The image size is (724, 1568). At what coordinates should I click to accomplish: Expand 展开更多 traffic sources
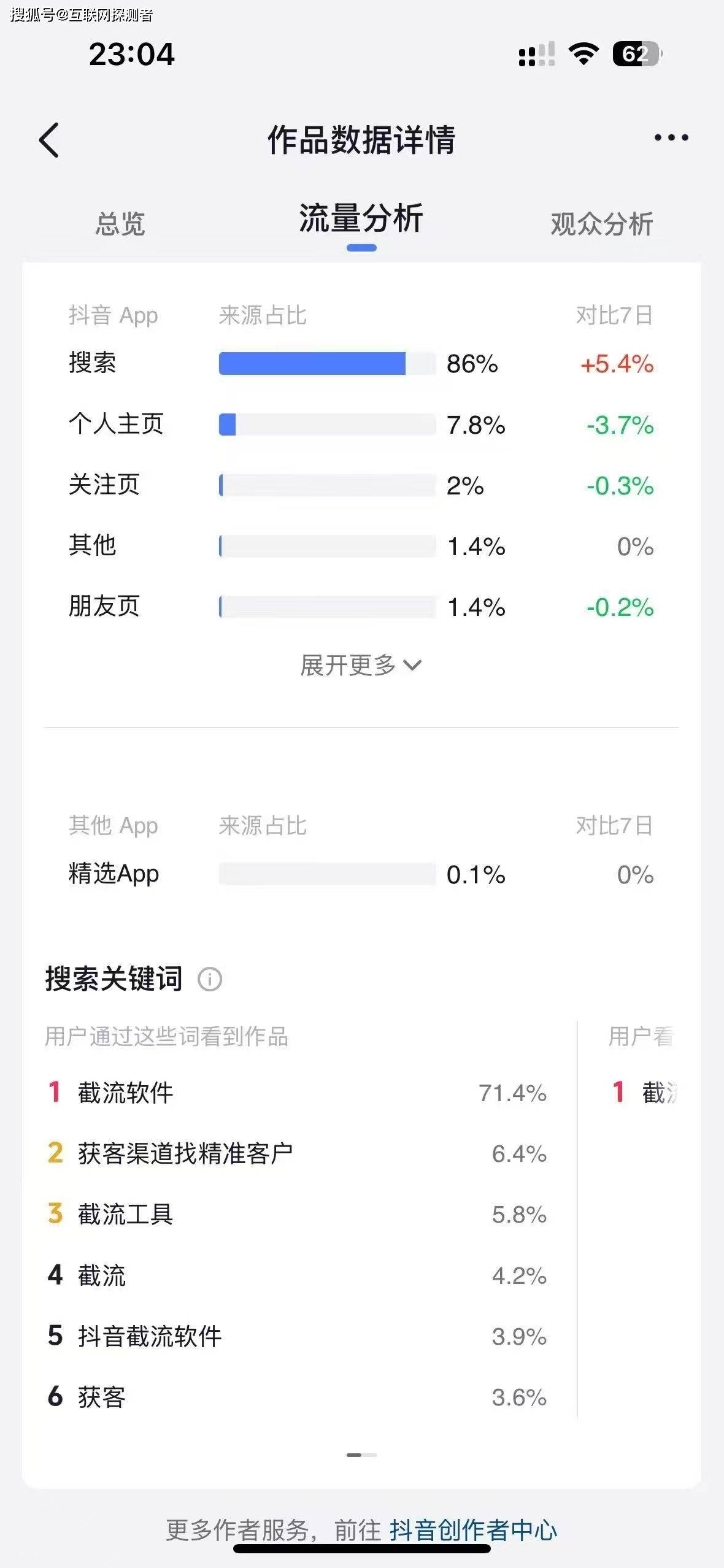pos(361,665)
